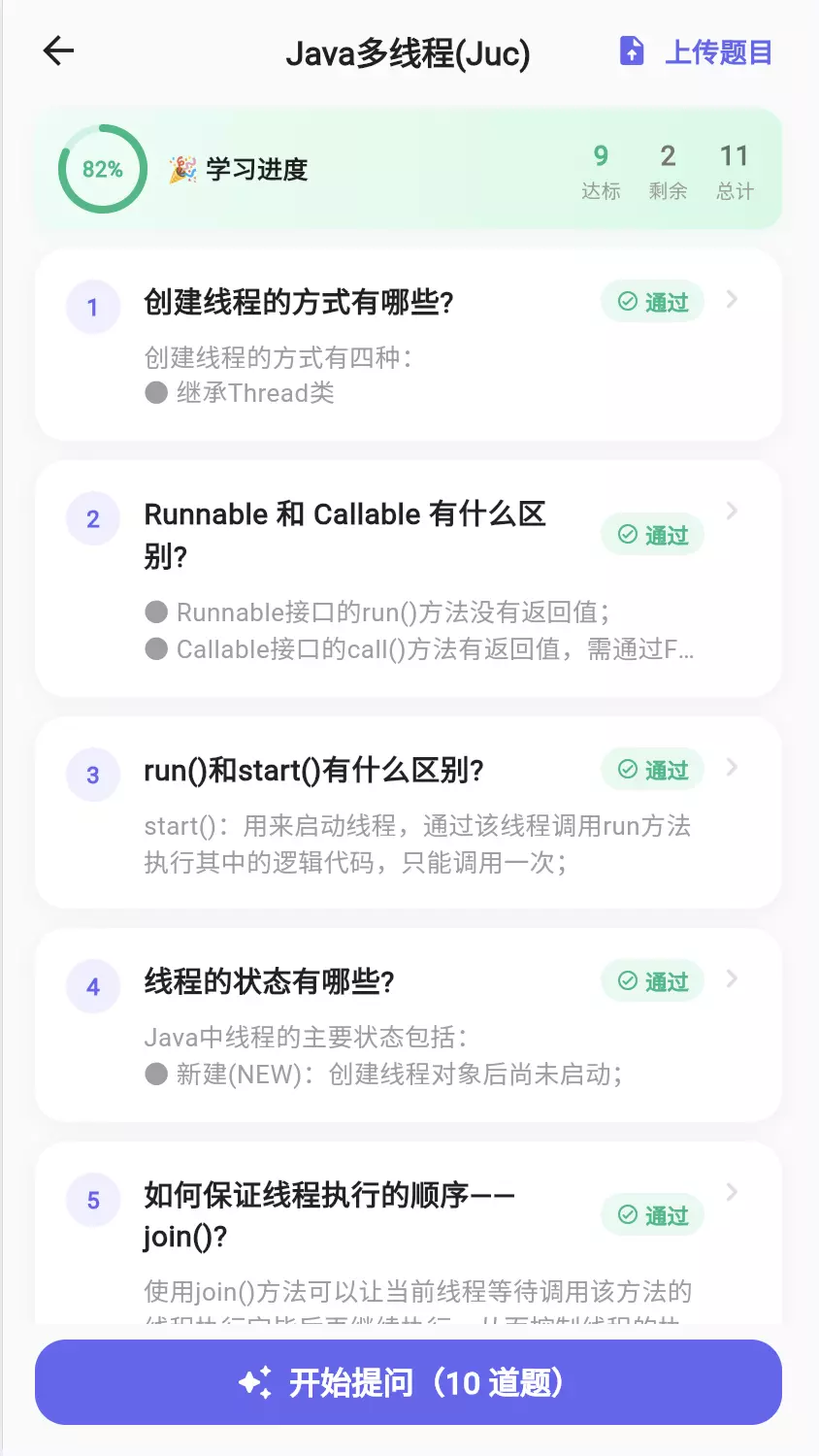Open the 上传题目 link
The height and width of the screenshot is (1456, 819).
coord(718,51)
